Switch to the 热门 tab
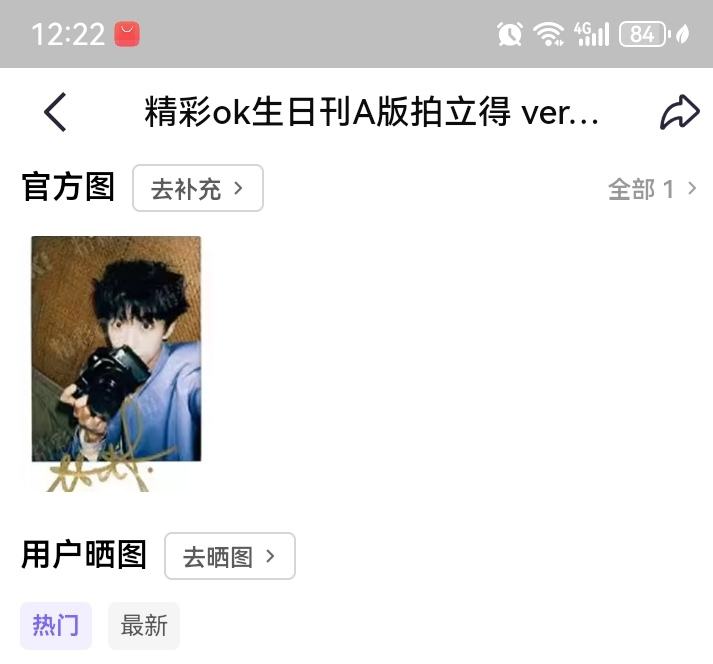This screenshot has width=713, height=664. pyautogui.click(x=56, y=626)
